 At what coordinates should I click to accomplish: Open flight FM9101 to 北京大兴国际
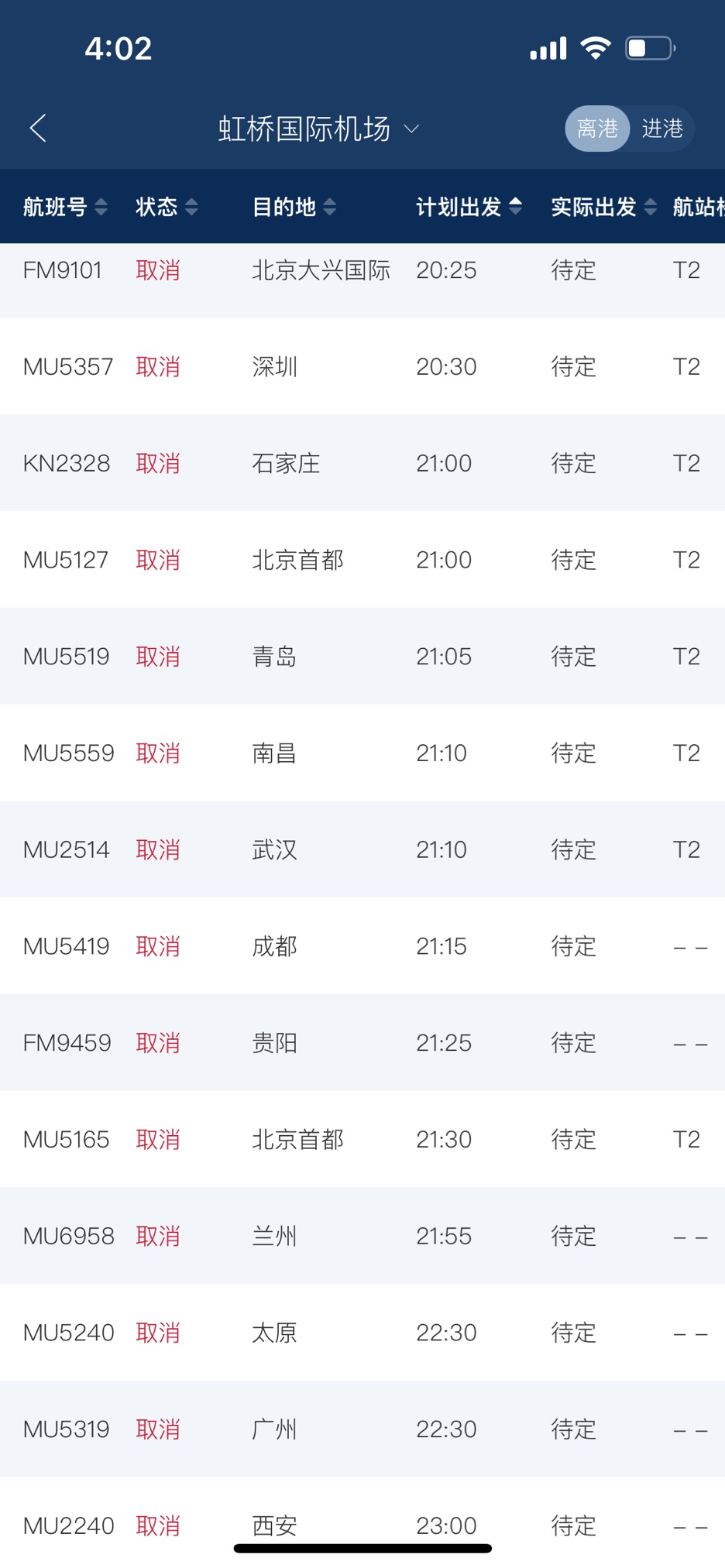(x=362, y=270)
